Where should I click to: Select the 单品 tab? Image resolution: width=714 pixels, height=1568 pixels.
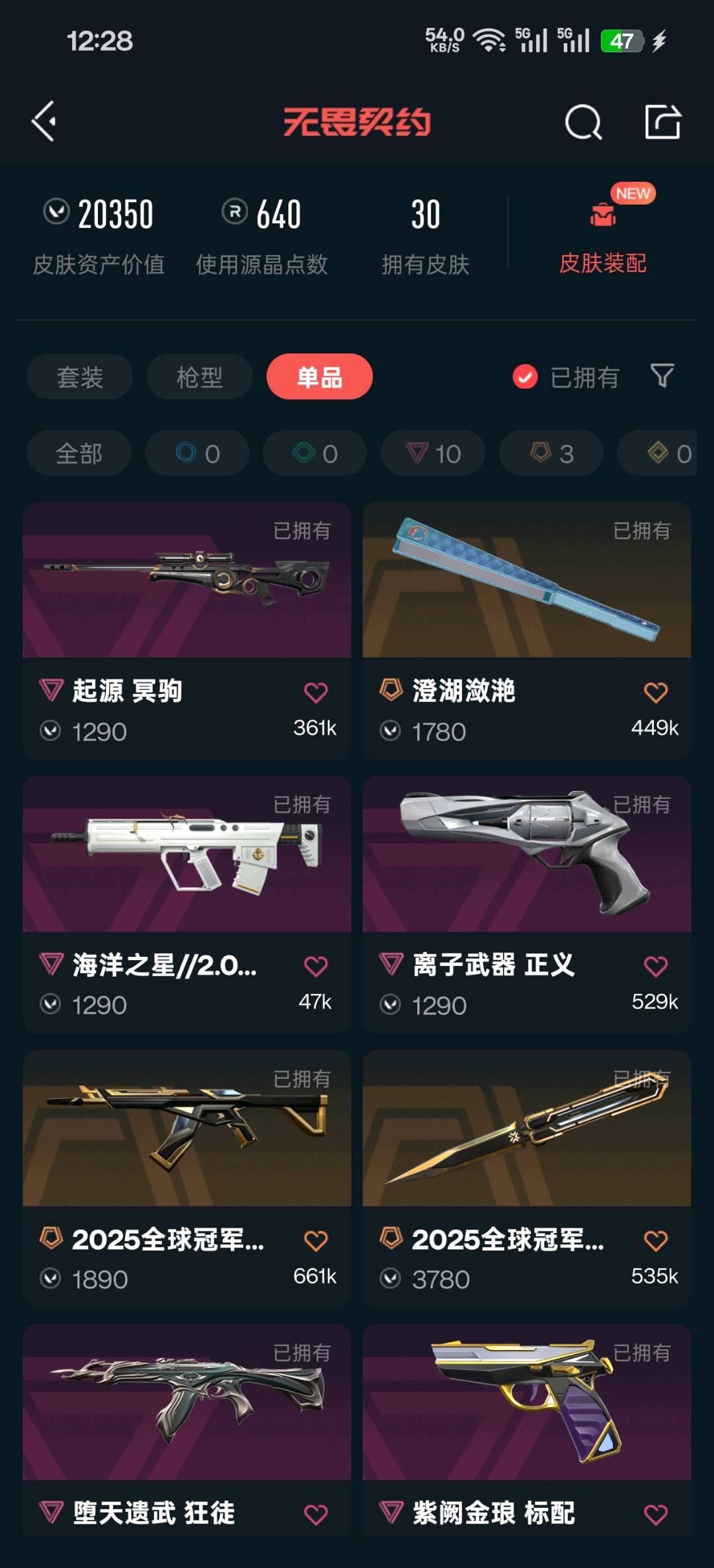[x=319, y=377]
